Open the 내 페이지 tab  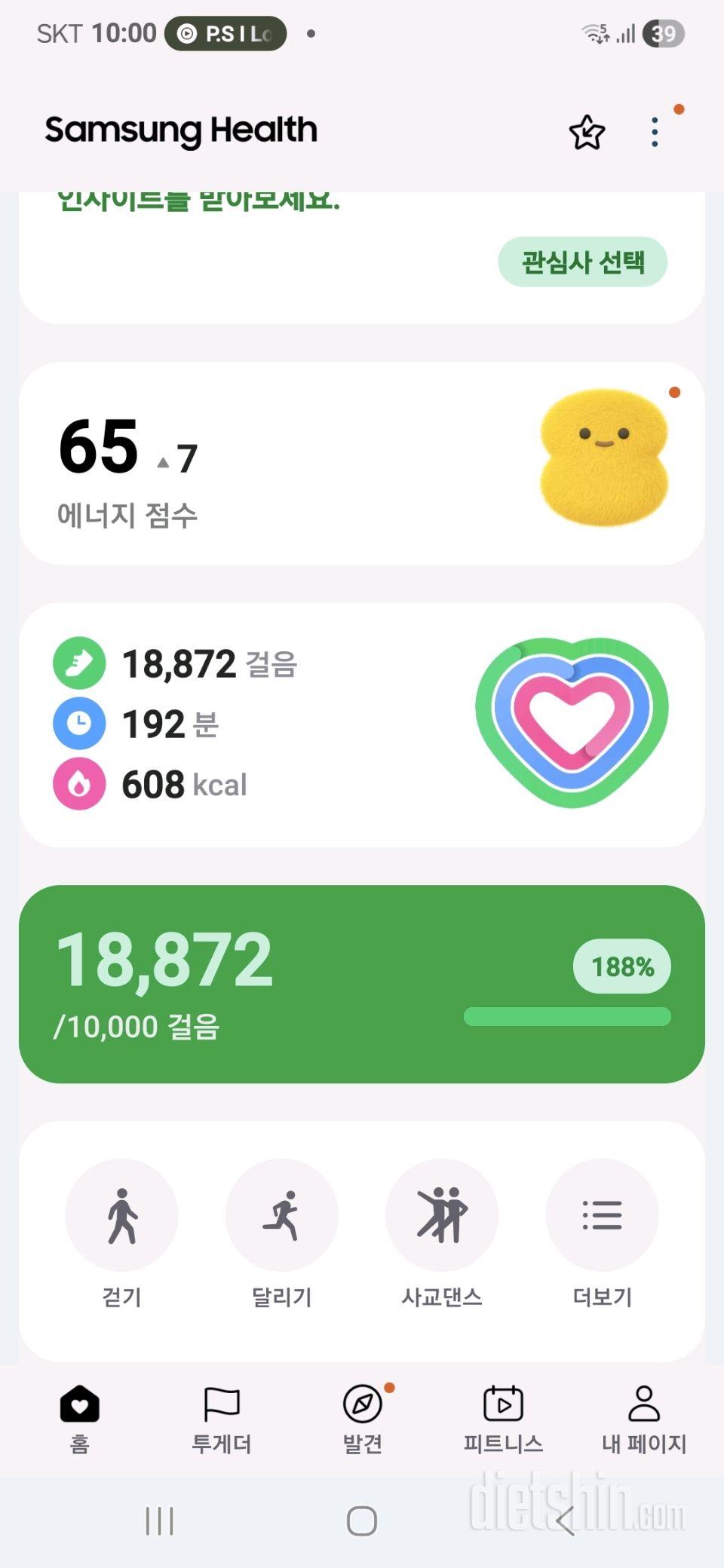tap(643, 1419)
